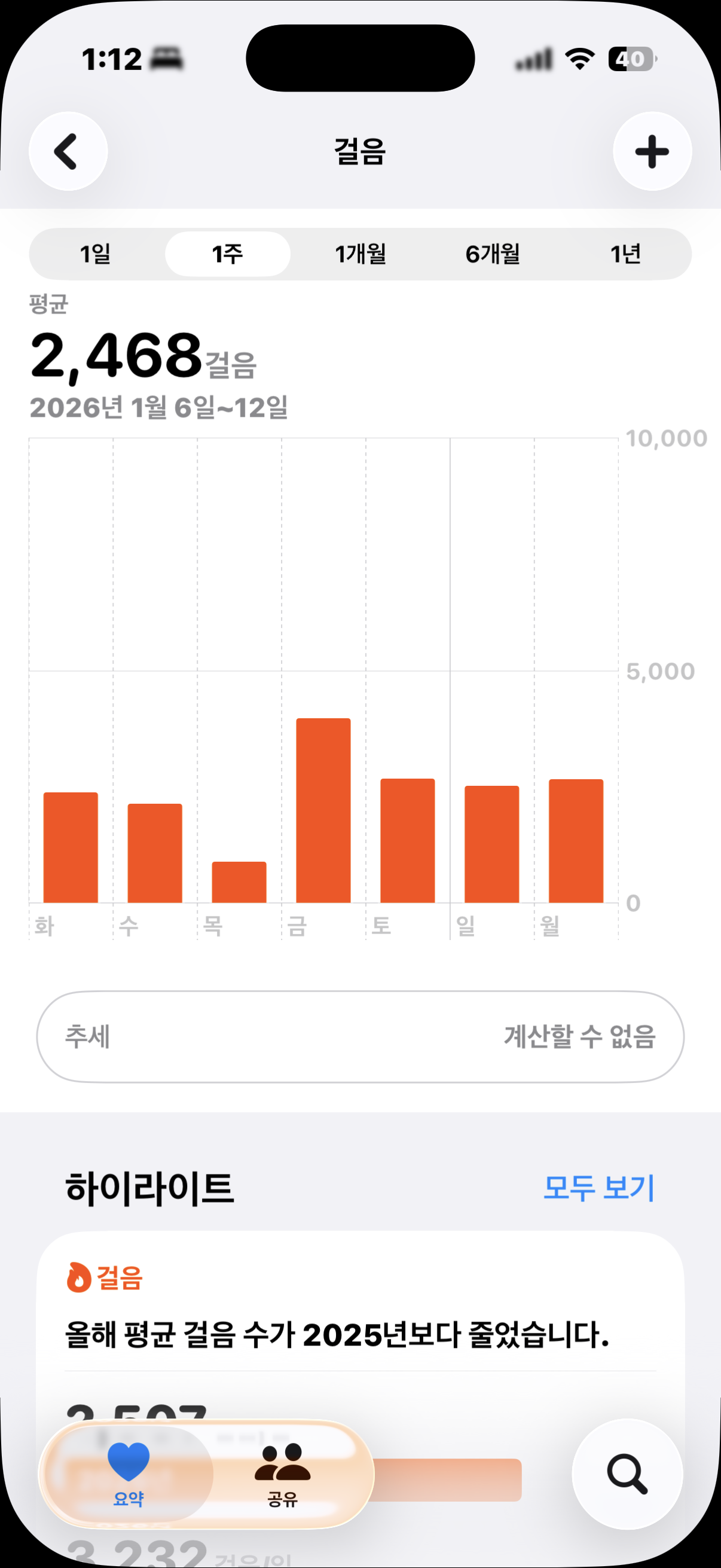Tap the 금 bar in the chart
The width and height of the screenshot is (721, 1568).
[x=323, y=811]
